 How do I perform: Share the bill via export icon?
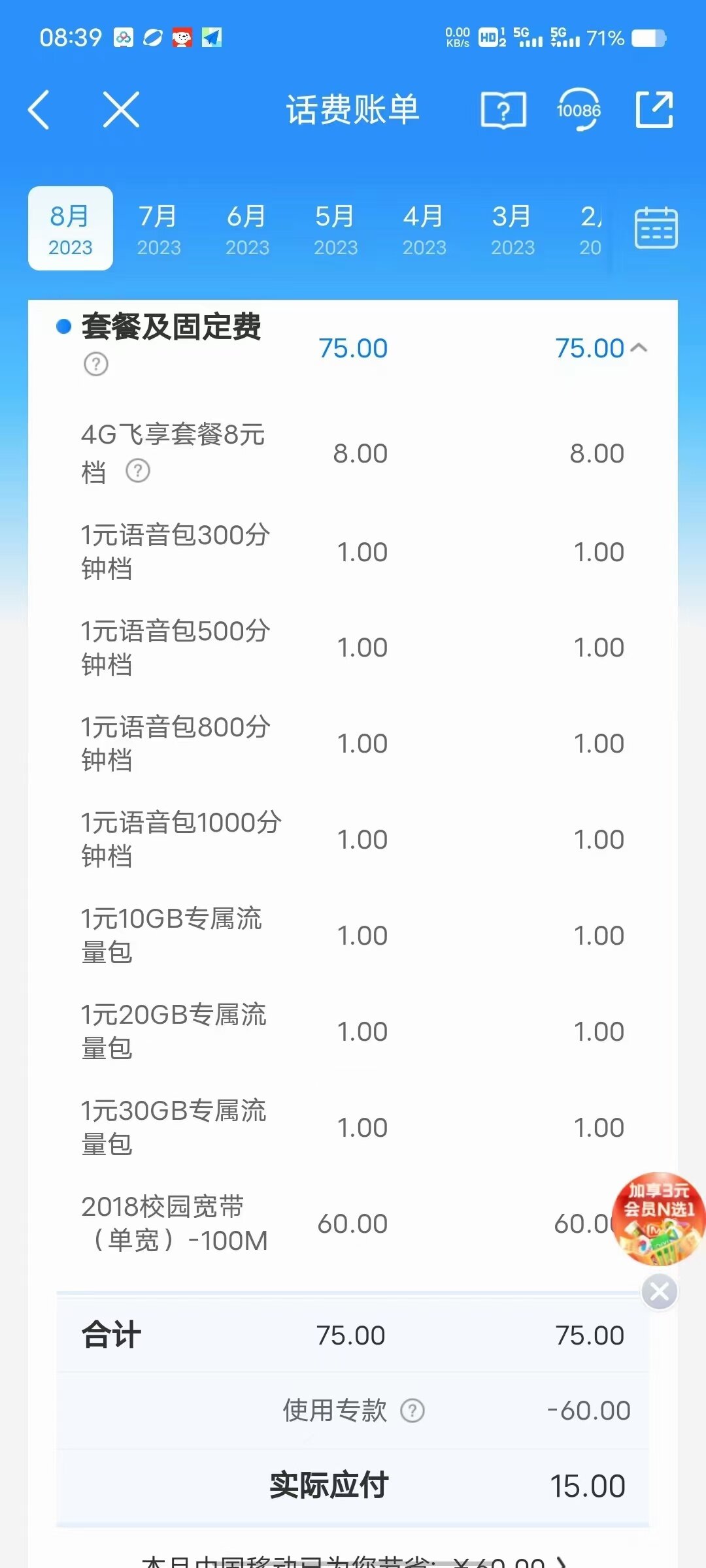[x=654, y=110]
